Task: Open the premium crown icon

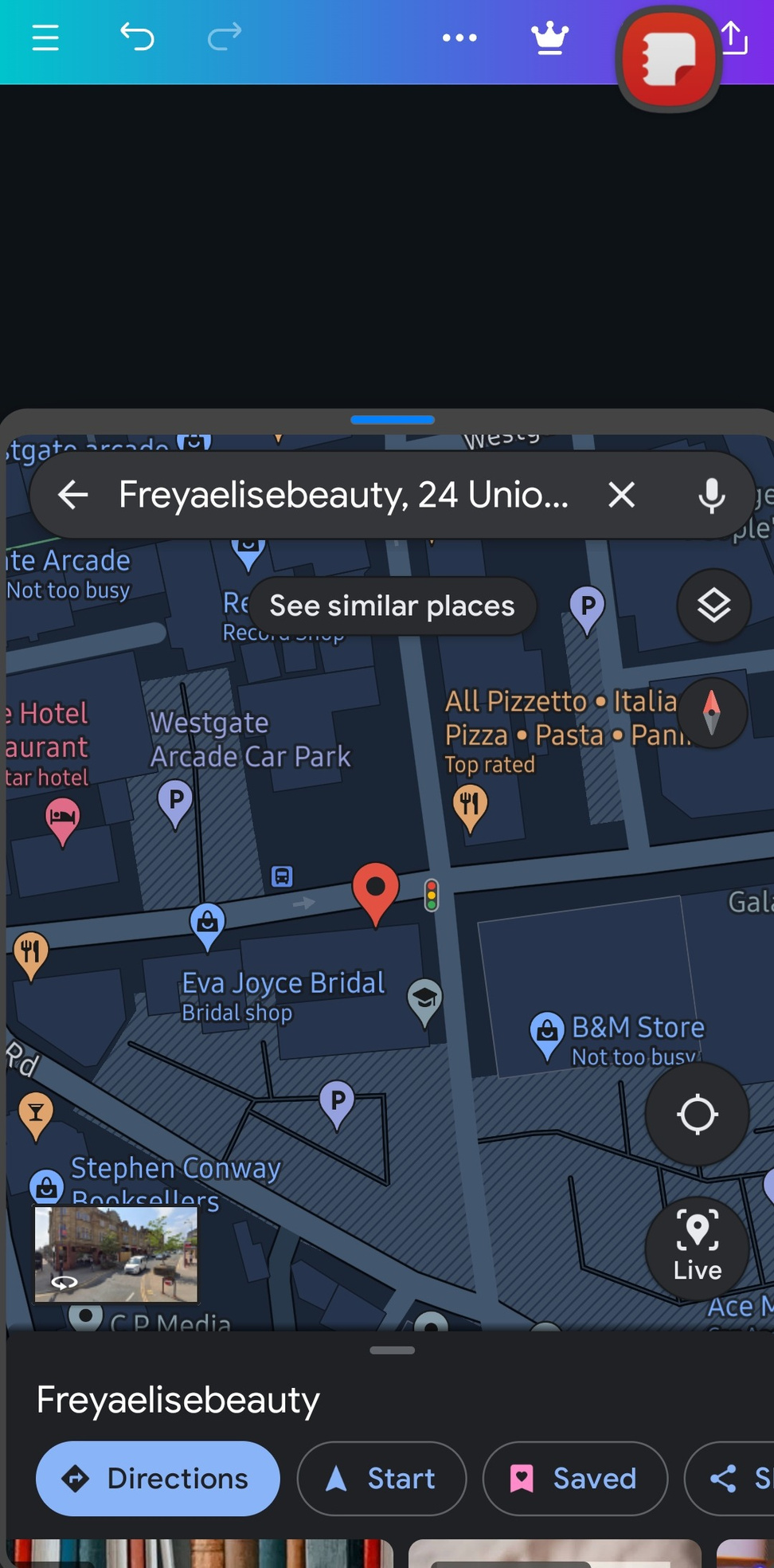Action: [x=549, y=37]
